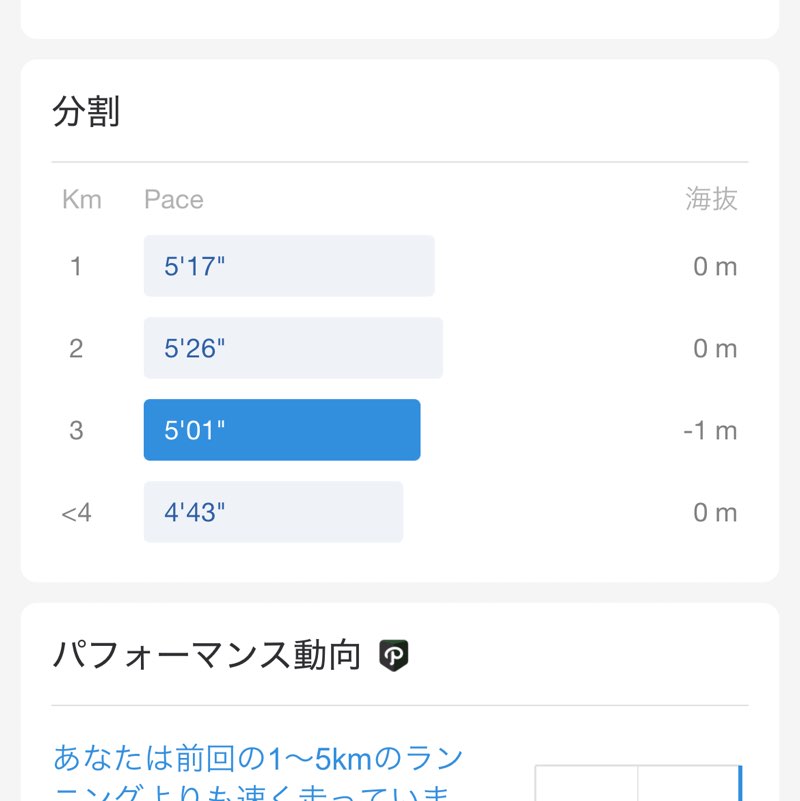The image size is (800, 801).
Task: Select the 4'43" pace bar for the final split
Action: click(272, 511)
